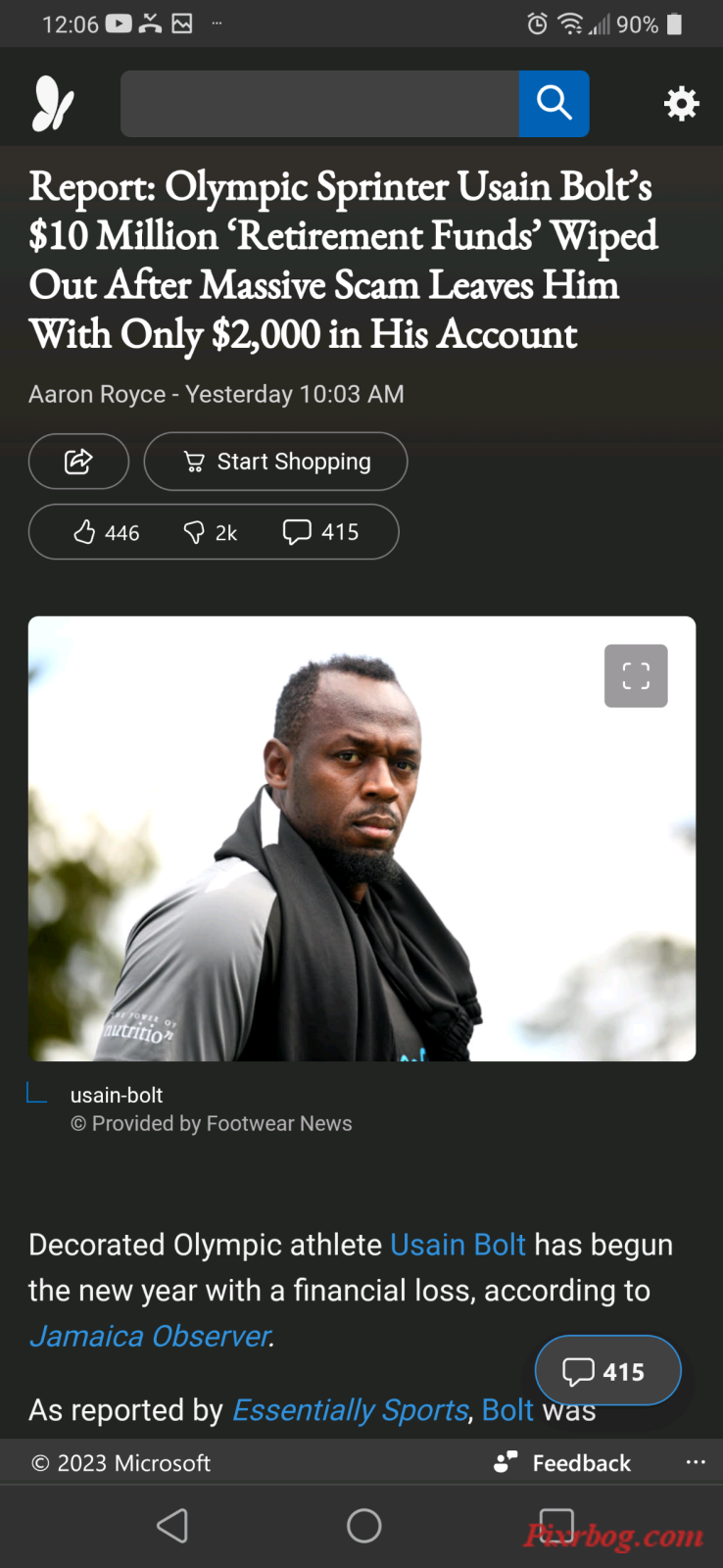Focus the search text box
Screen dimensions: 723x1568
(319, 104)
